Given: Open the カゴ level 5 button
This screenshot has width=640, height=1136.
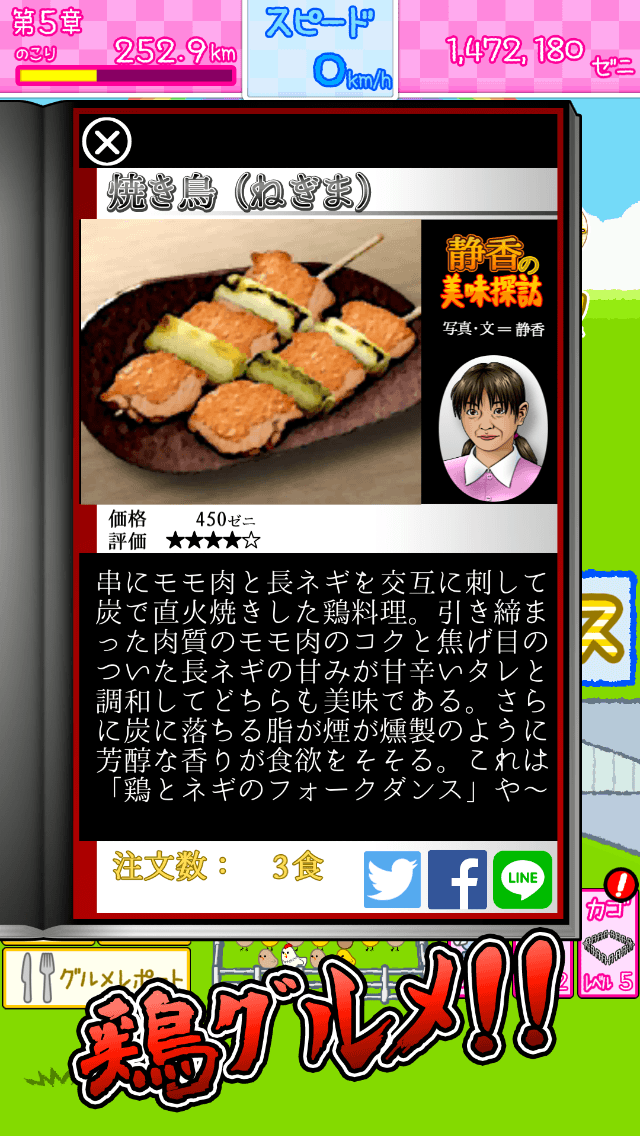Looking at the screenshot, I should (609, 945).
